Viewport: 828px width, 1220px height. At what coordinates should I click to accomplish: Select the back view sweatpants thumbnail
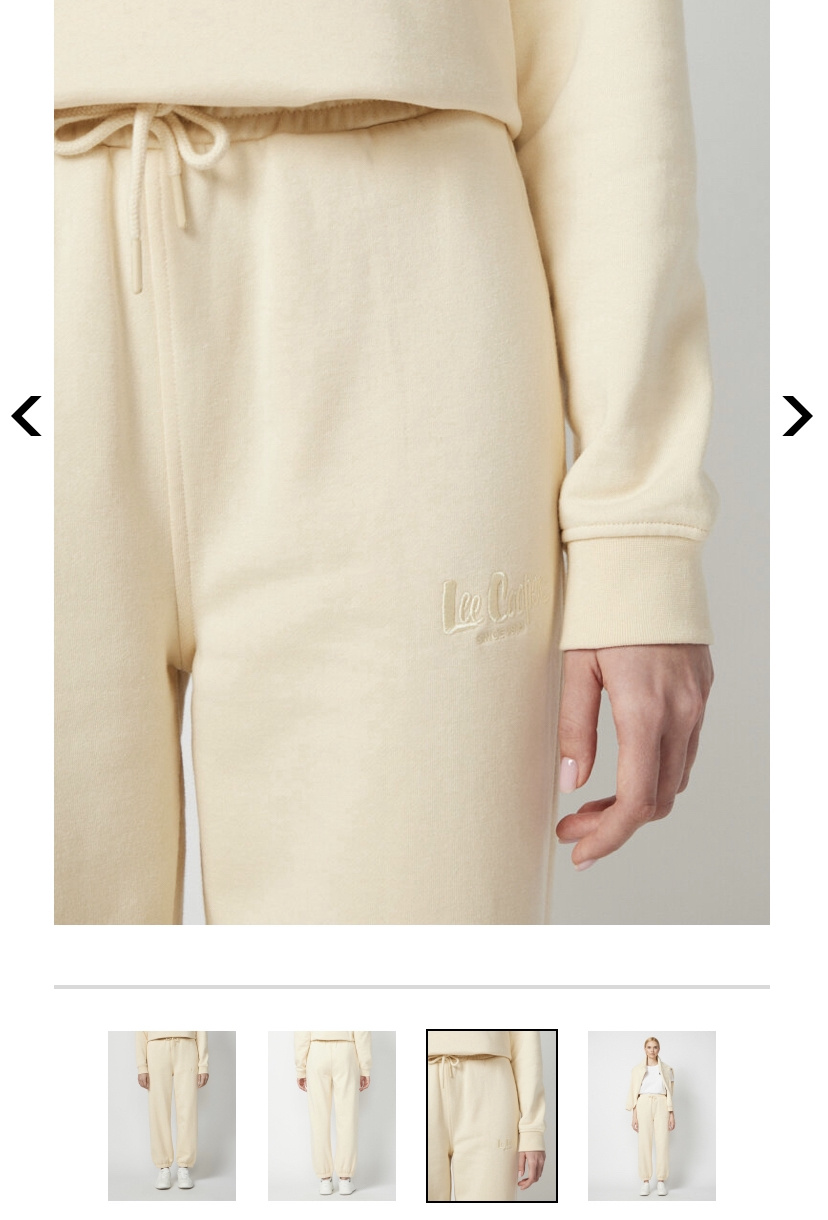(332, 1115)
